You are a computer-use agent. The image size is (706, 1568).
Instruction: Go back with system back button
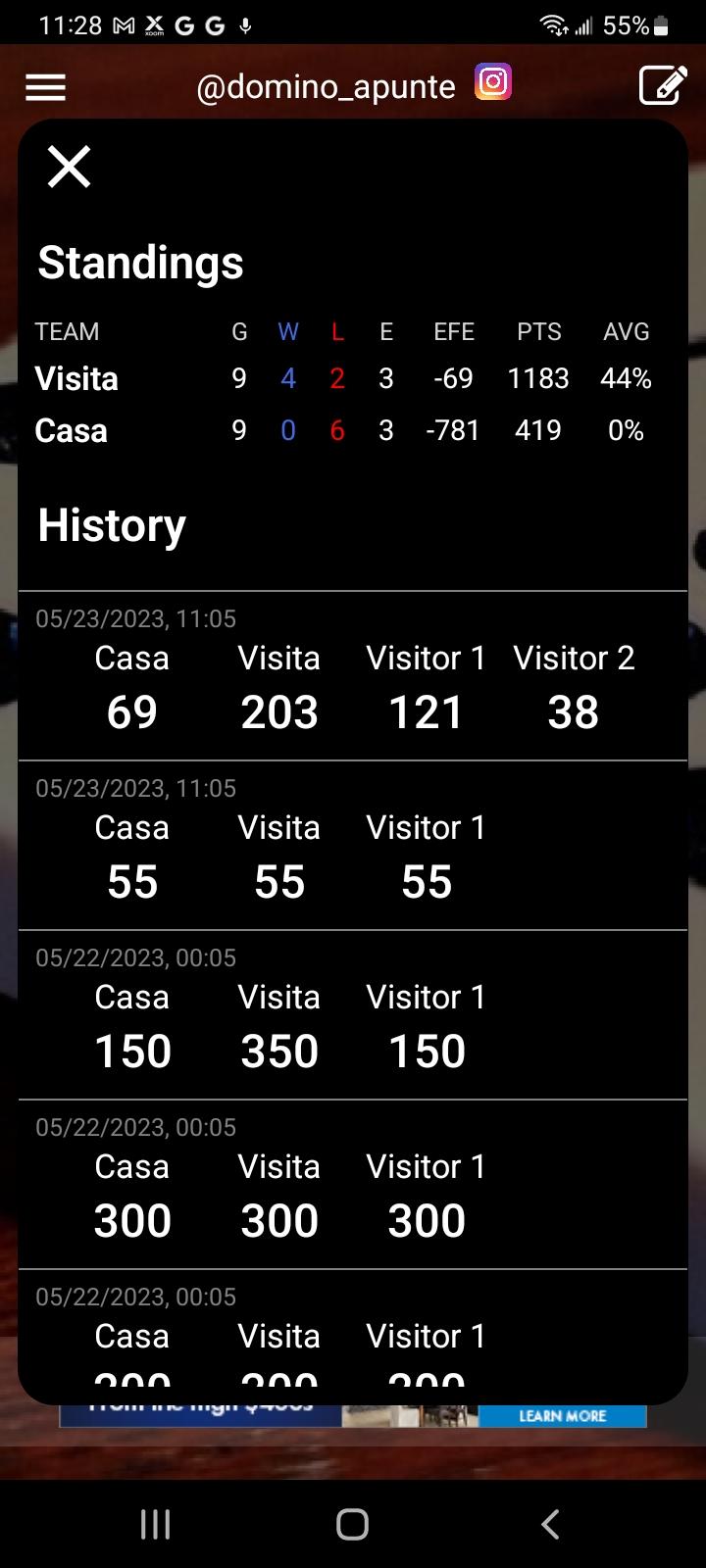tap(550, 1524)
